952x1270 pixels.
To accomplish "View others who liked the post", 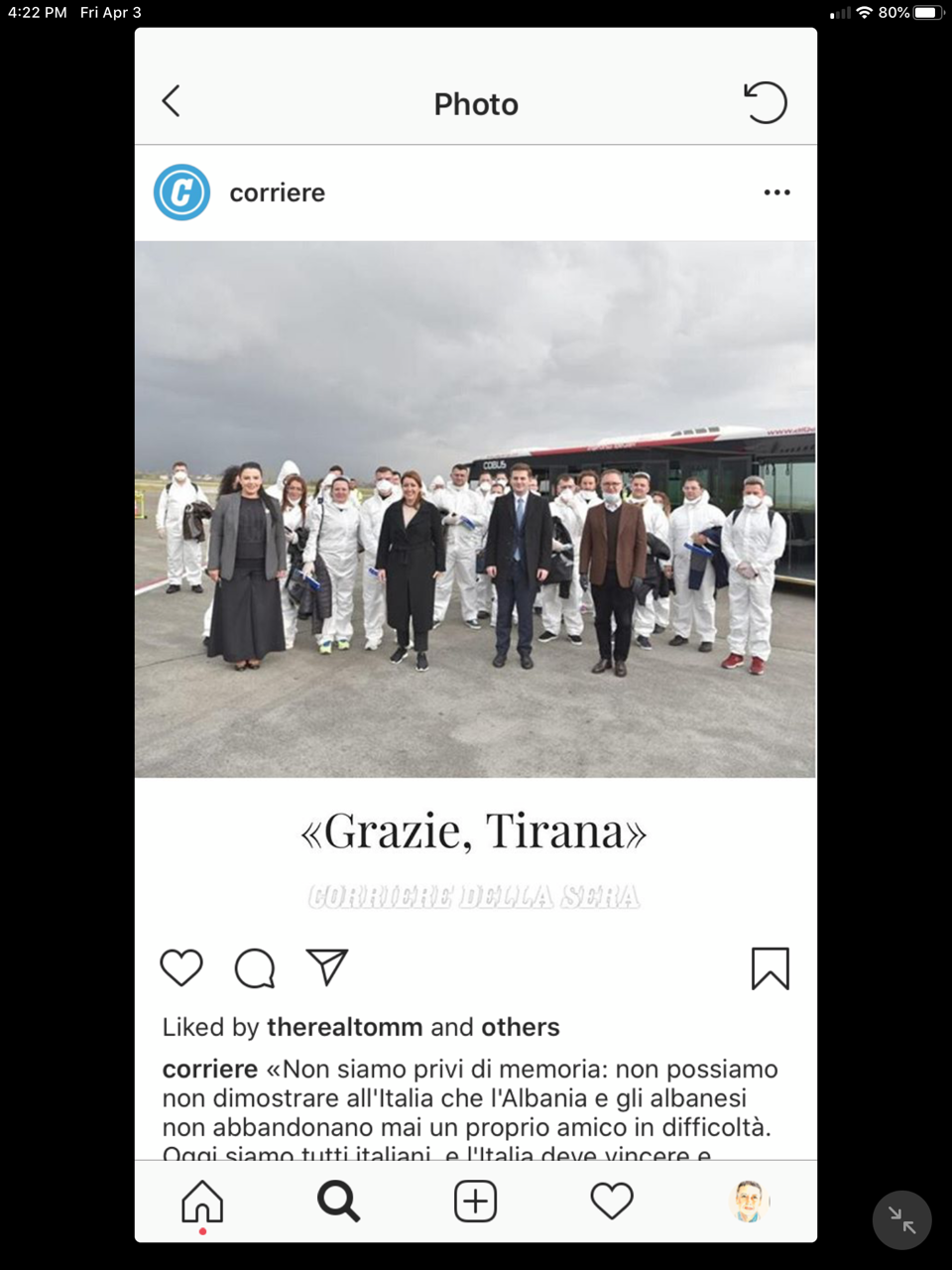I will coord(520,1027).
